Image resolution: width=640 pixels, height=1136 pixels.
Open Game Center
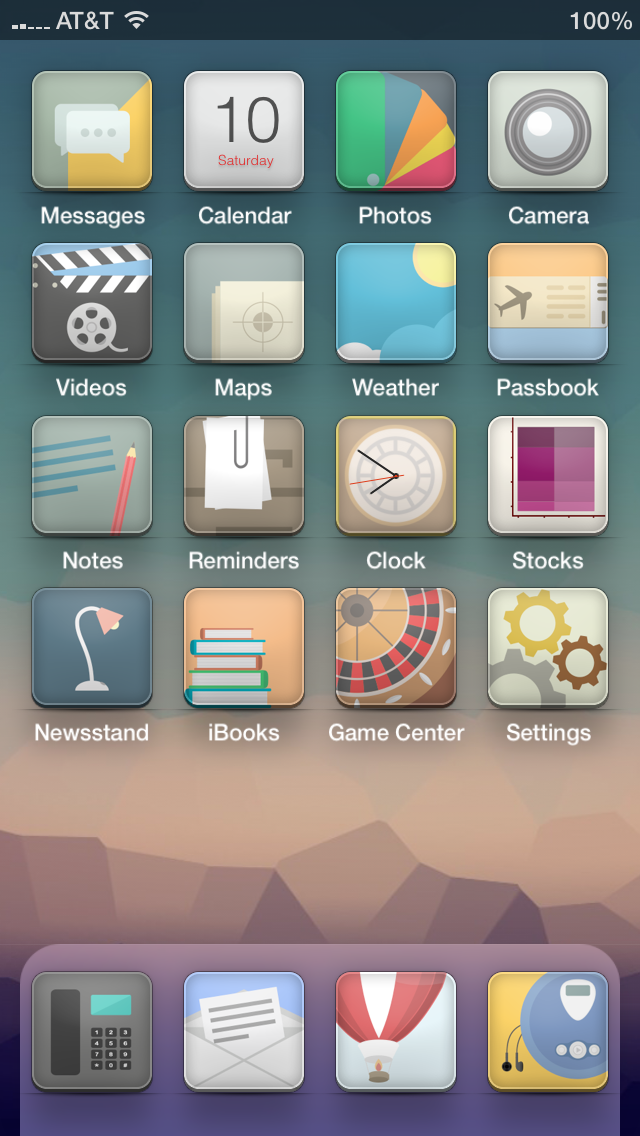pyautogui.click(x=396, y=647)
